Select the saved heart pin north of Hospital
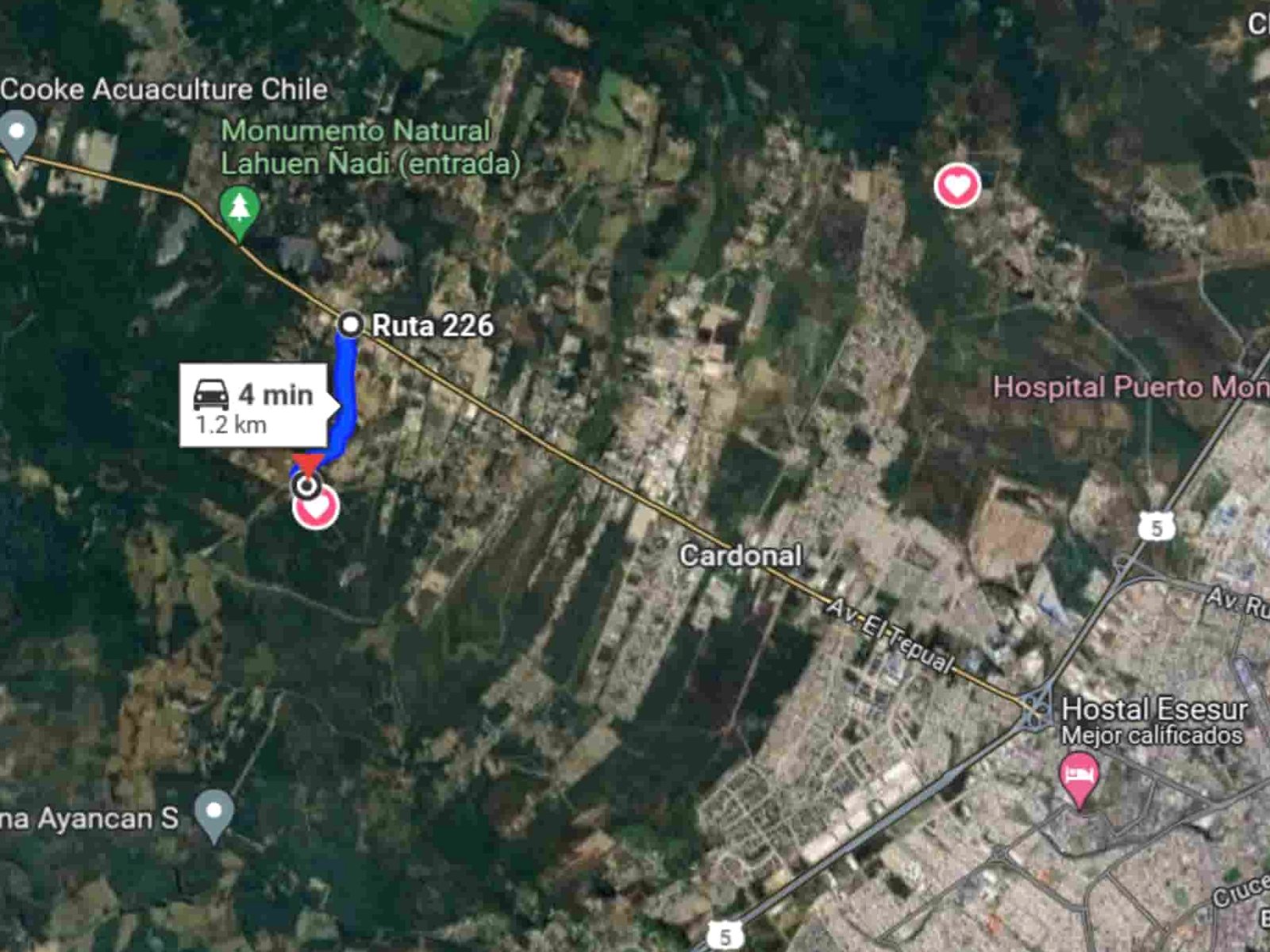Screen dimensions: 1270x952 [957, 186]
